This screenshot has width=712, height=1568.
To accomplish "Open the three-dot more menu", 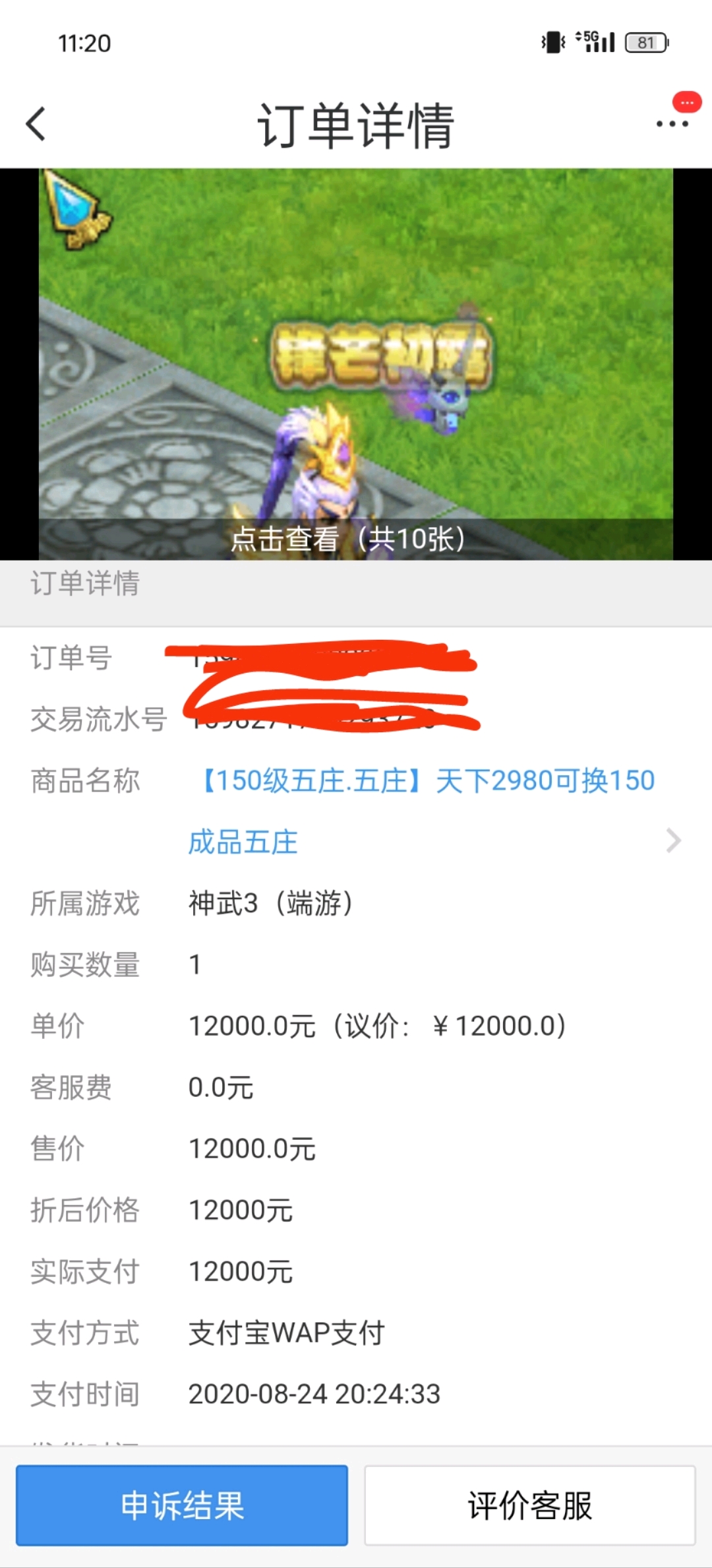I will pos(672,123).
